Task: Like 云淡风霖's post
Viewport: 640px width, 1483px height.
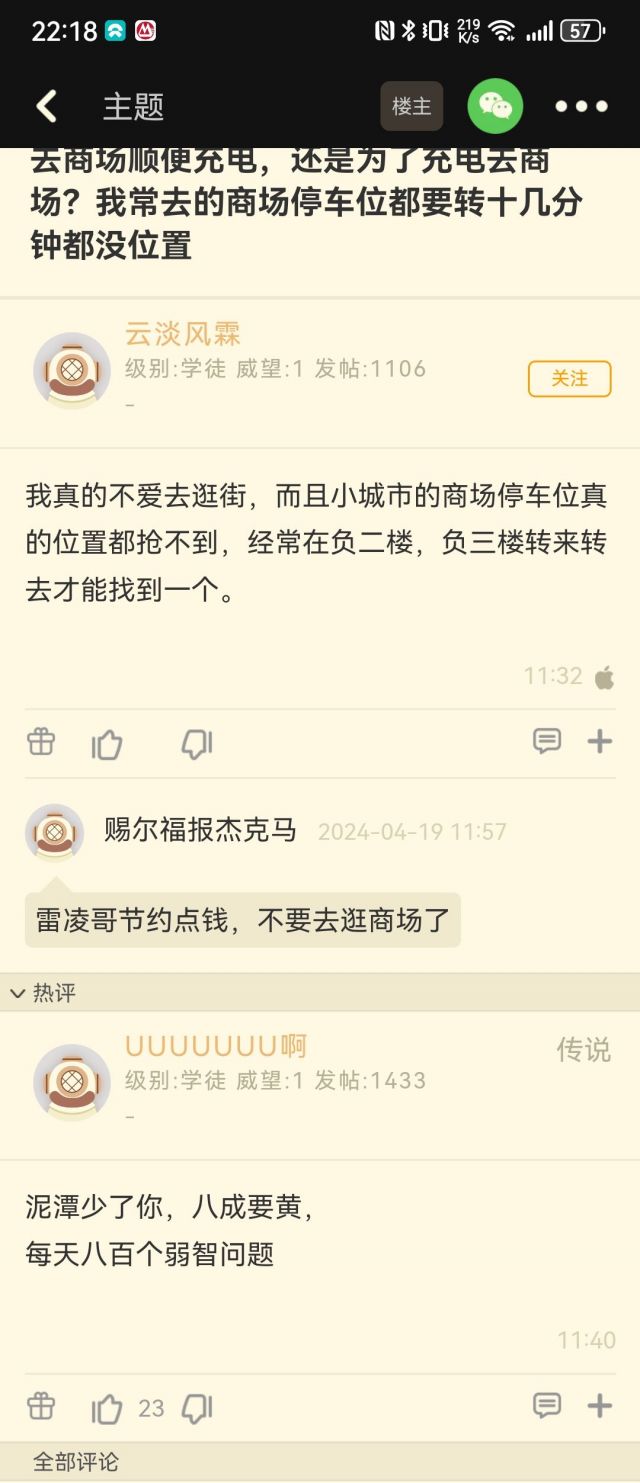Action: click(107, 744)
